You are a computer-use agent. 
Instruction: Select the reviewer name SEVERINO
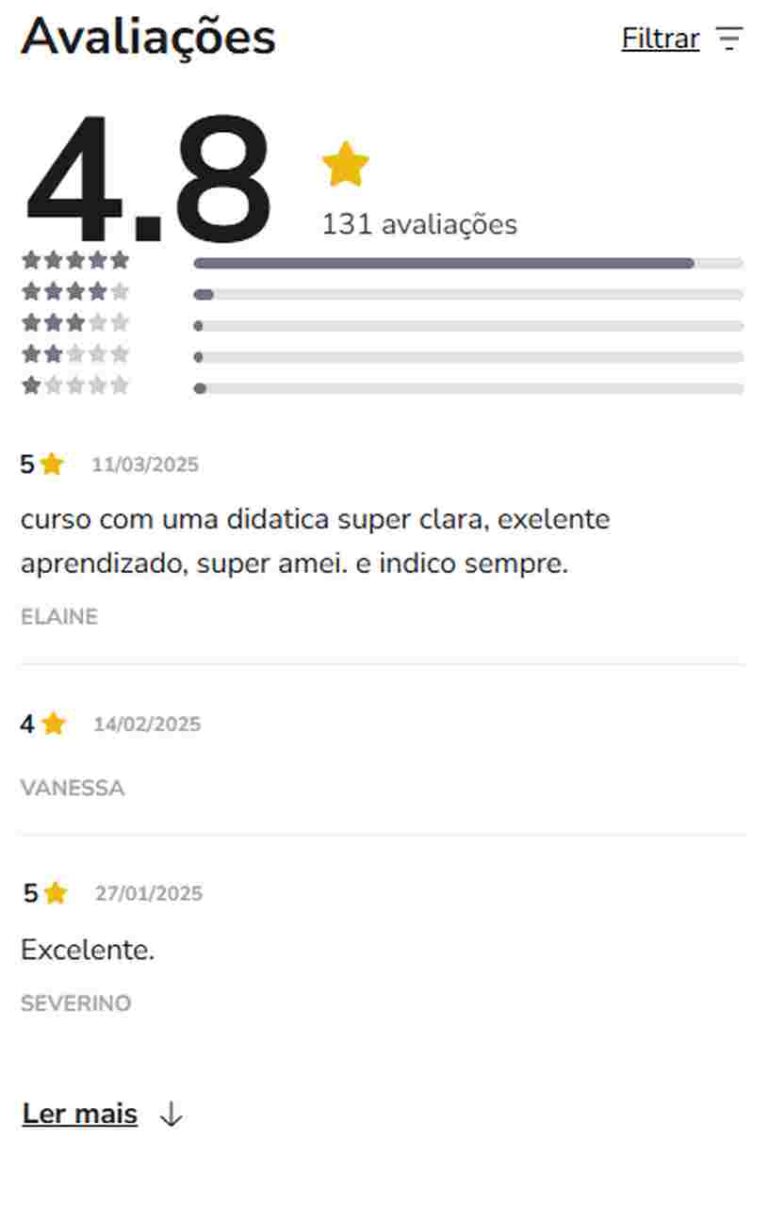[x=76, y=1002]
